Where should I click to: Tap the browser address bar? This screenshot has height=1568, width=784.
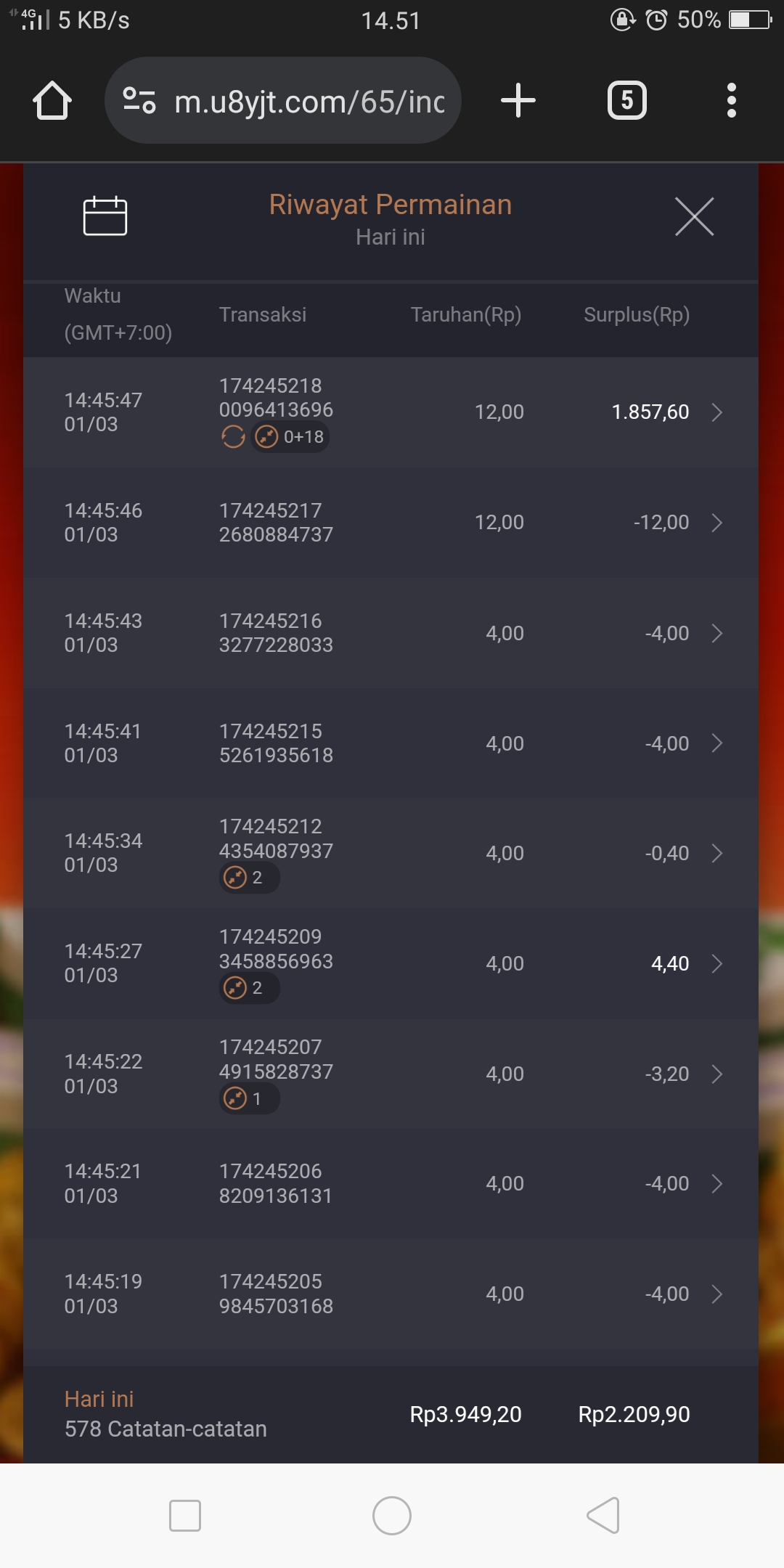309,101
